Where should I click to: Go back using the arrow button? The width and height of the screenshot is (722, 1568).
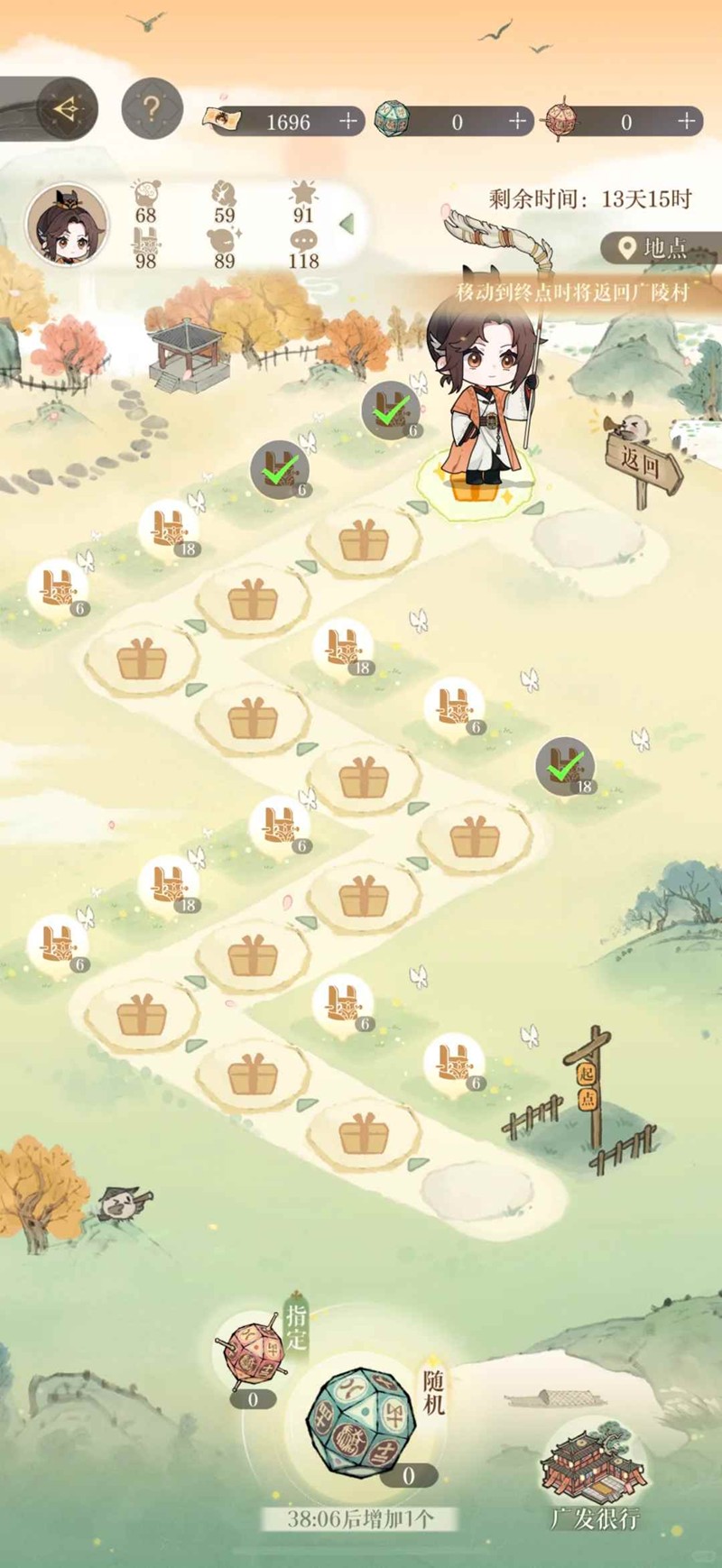[65, 109]
